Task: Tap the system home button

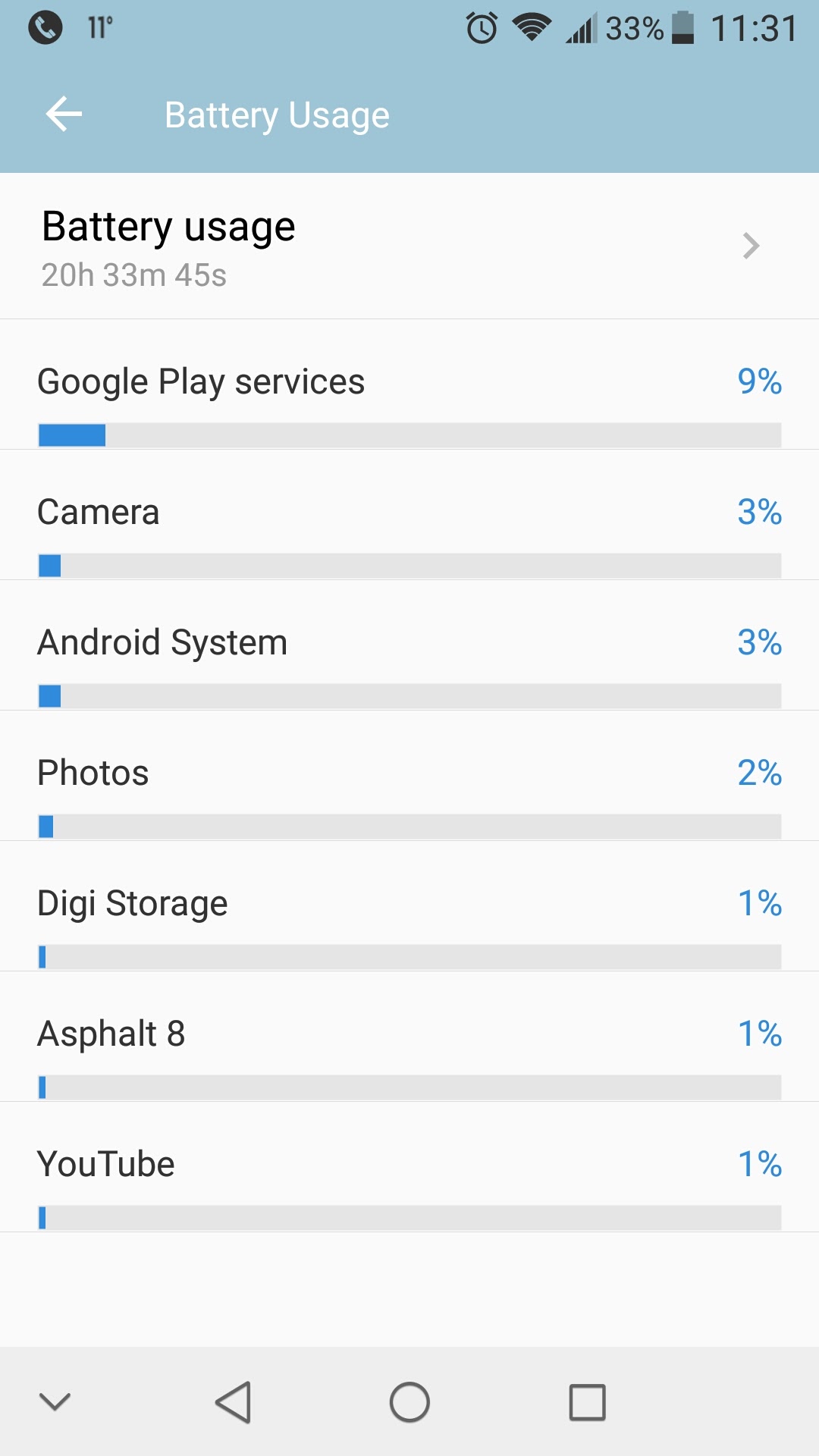Action: (x=409, y=1402)
